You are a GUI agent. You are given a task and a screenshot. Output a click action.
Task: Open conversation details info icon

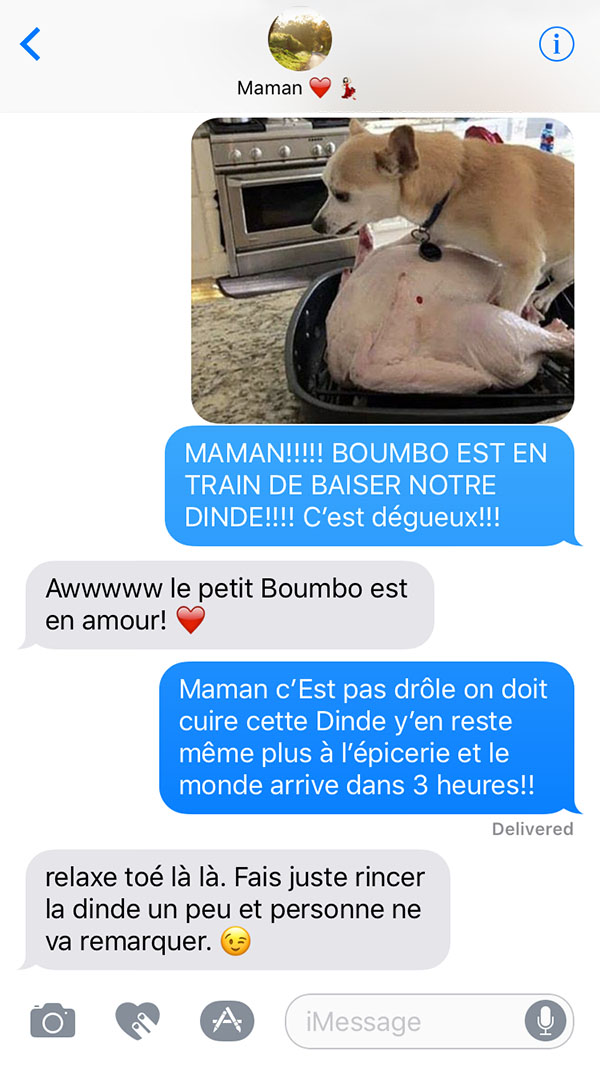pos(556,45)
